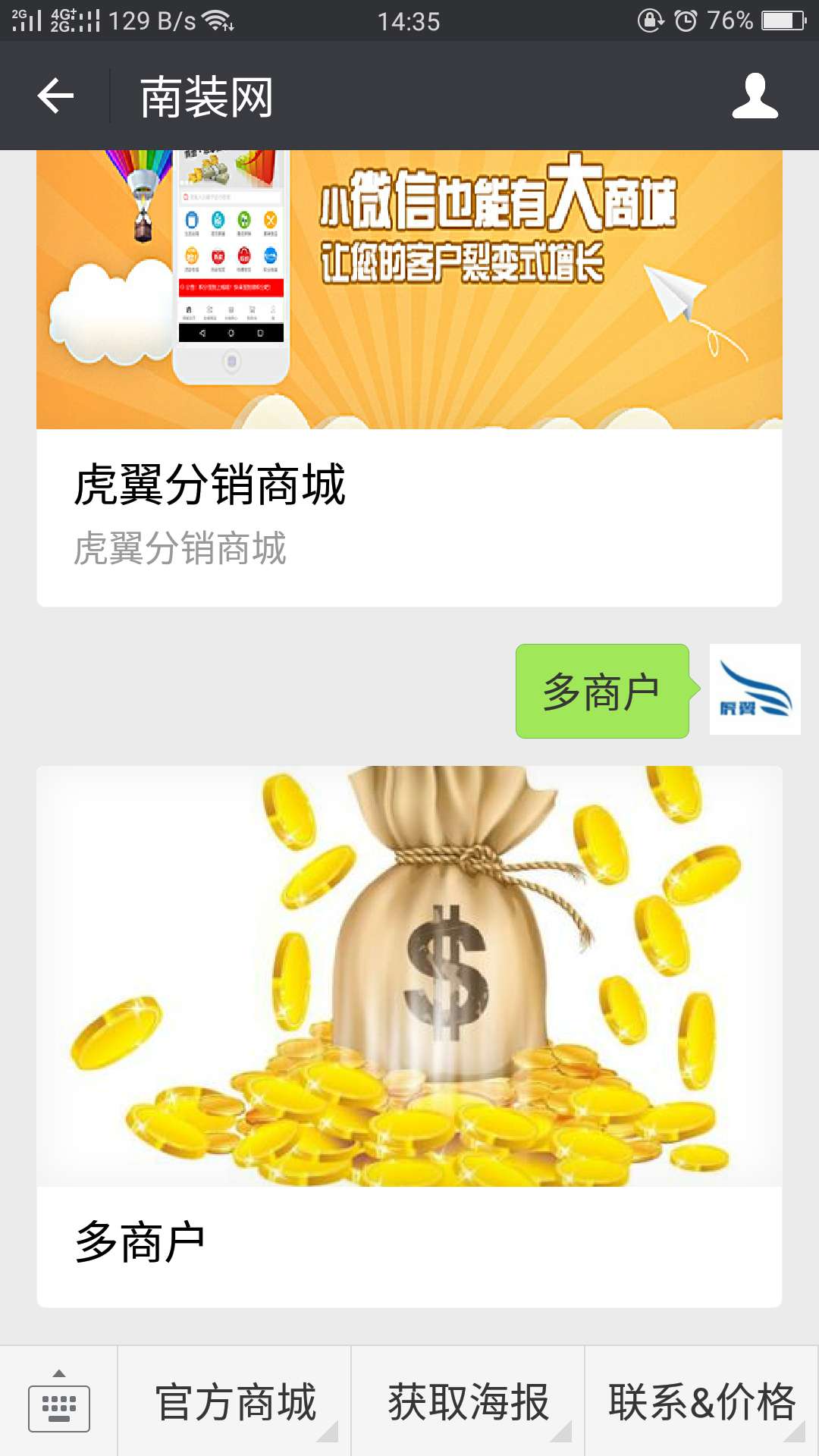Open the 多商户 article card
Screen dimensions: 819x1456
[409, 1035]
